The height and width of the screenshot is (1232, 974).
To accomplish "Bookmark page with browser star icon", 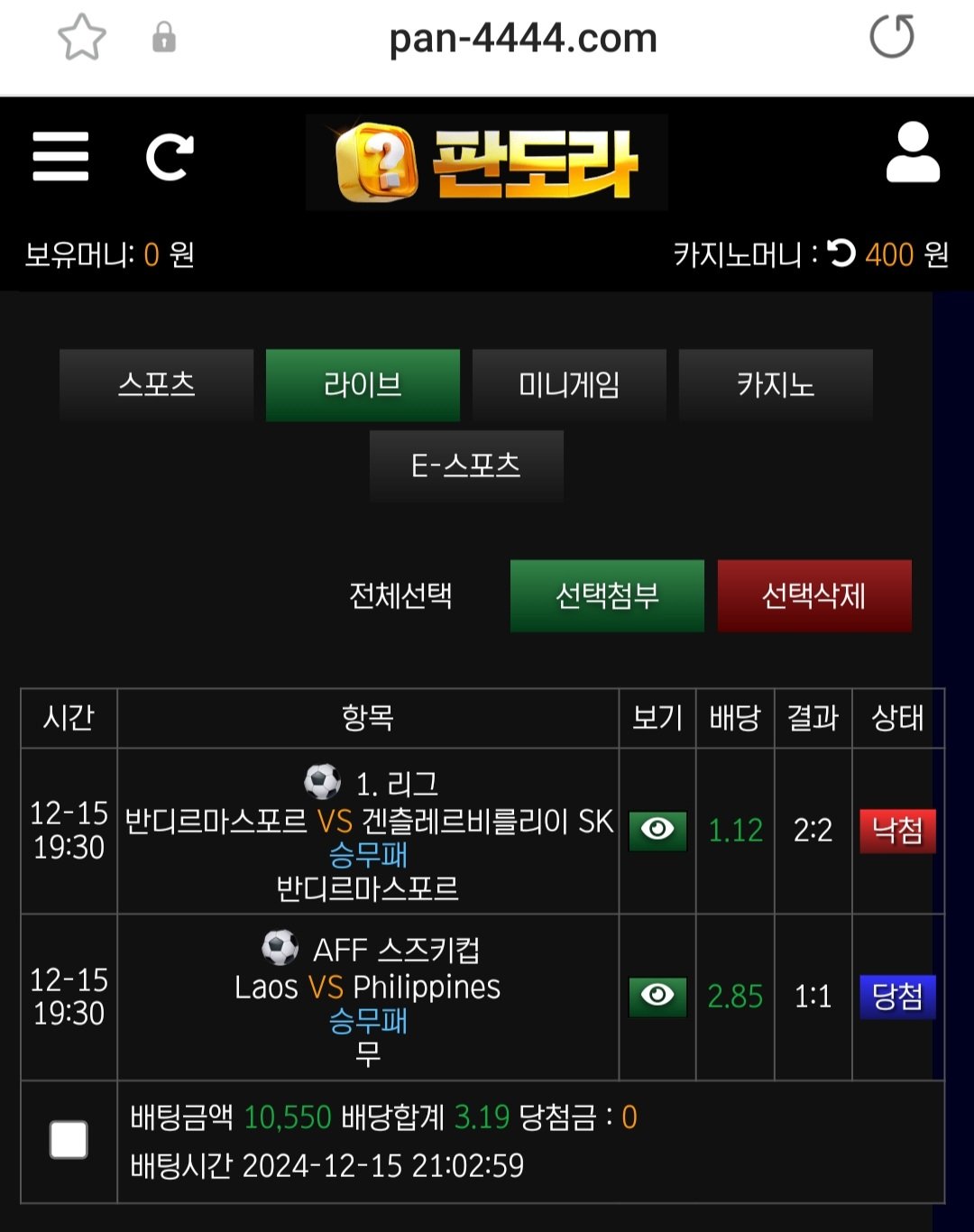I will (82, 38).
